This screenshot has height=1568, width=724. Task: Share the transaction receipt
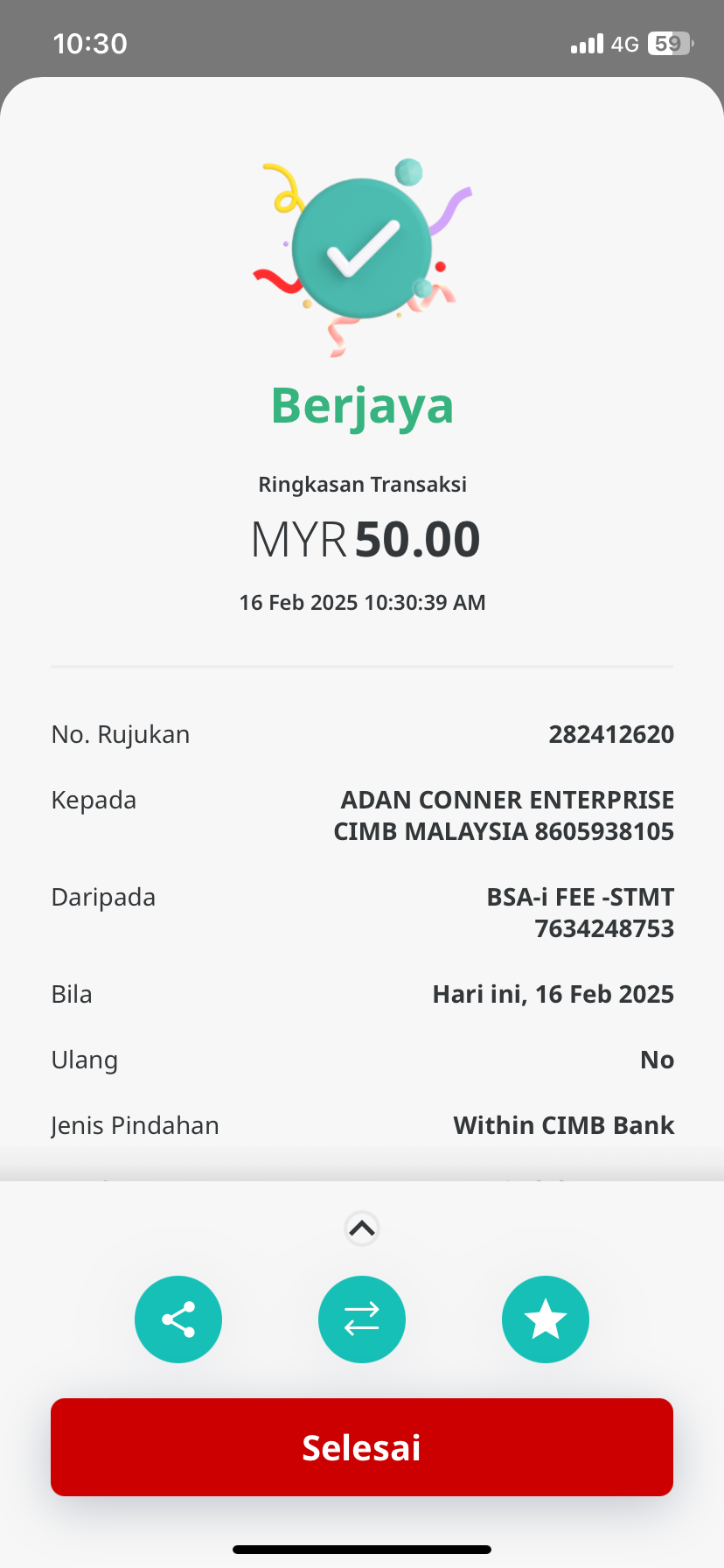tap(178, 1319)
